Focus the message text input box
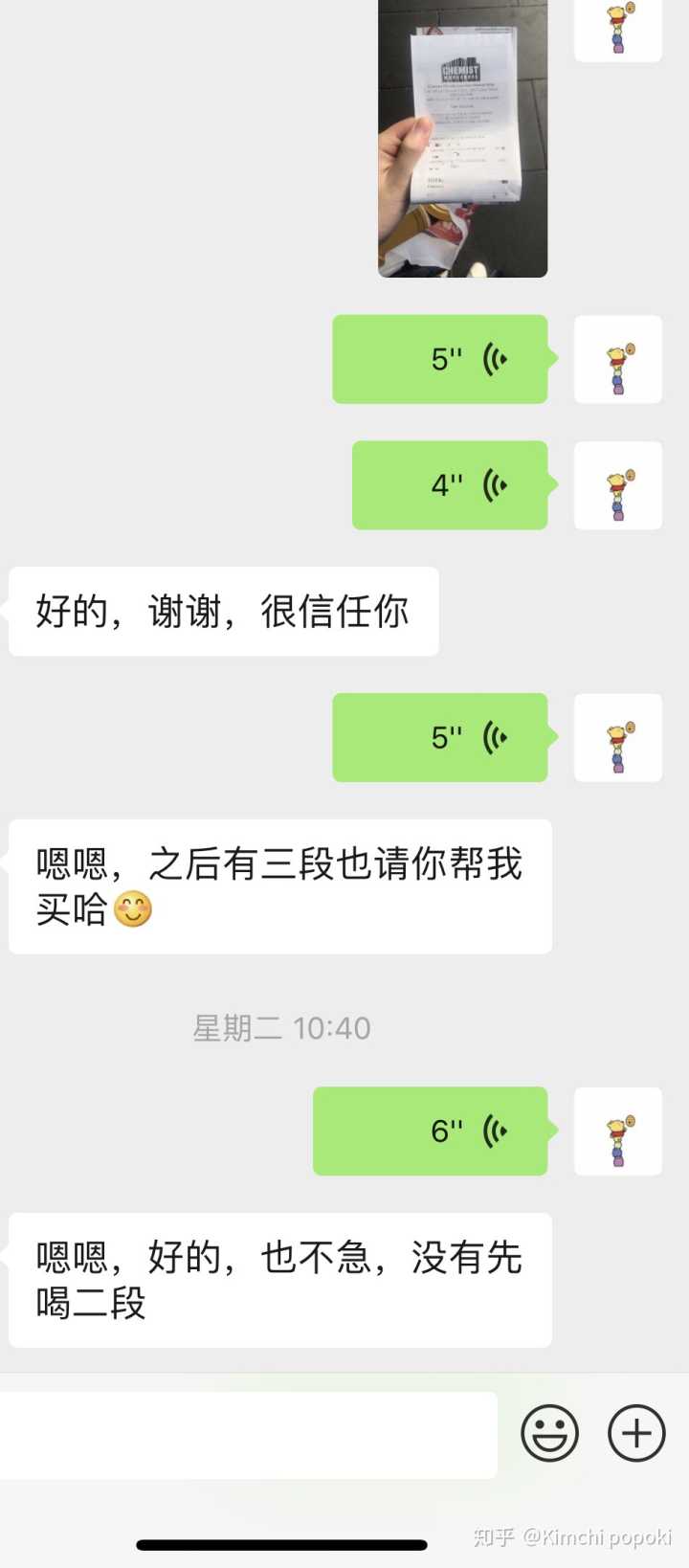 pyautogui.click(x=249, y=1434)
